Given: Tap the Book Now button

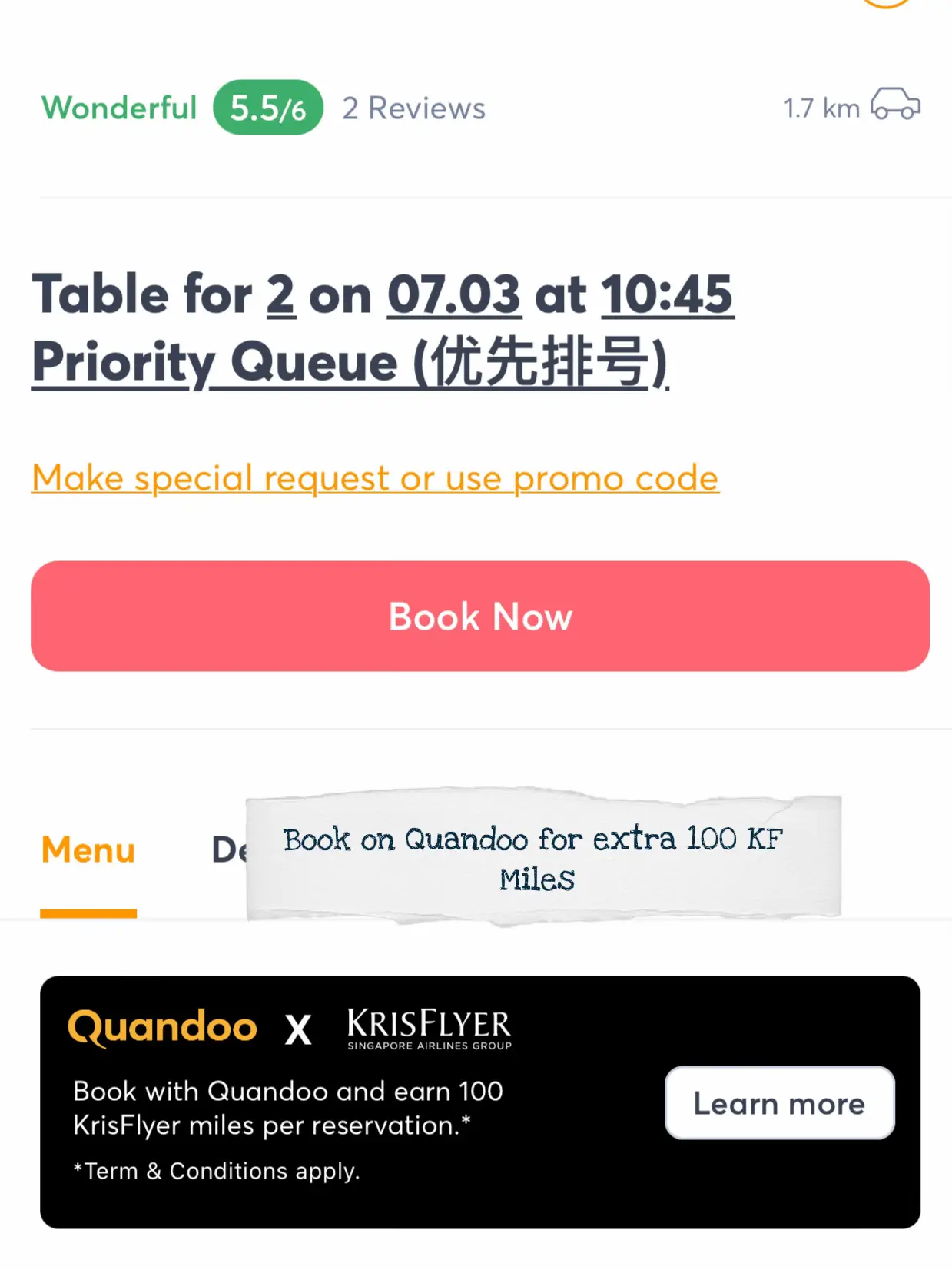Looking at the screenshot, I should 479,617.
